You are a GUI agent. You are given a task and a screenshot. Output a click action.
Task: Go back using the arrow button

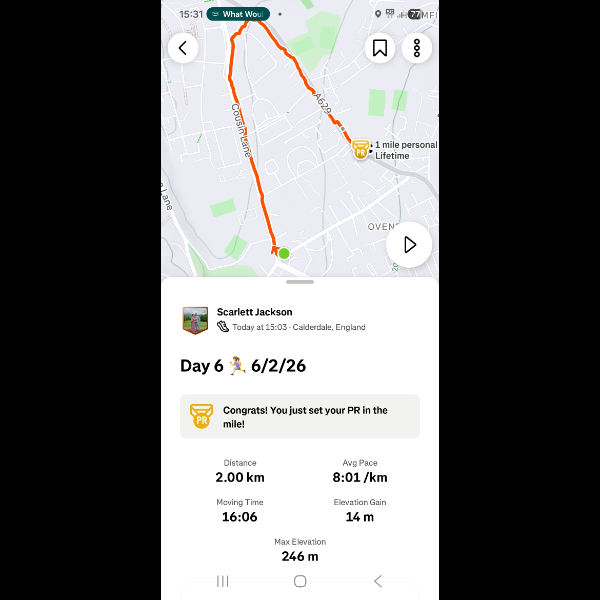click(x=183, y=48)
